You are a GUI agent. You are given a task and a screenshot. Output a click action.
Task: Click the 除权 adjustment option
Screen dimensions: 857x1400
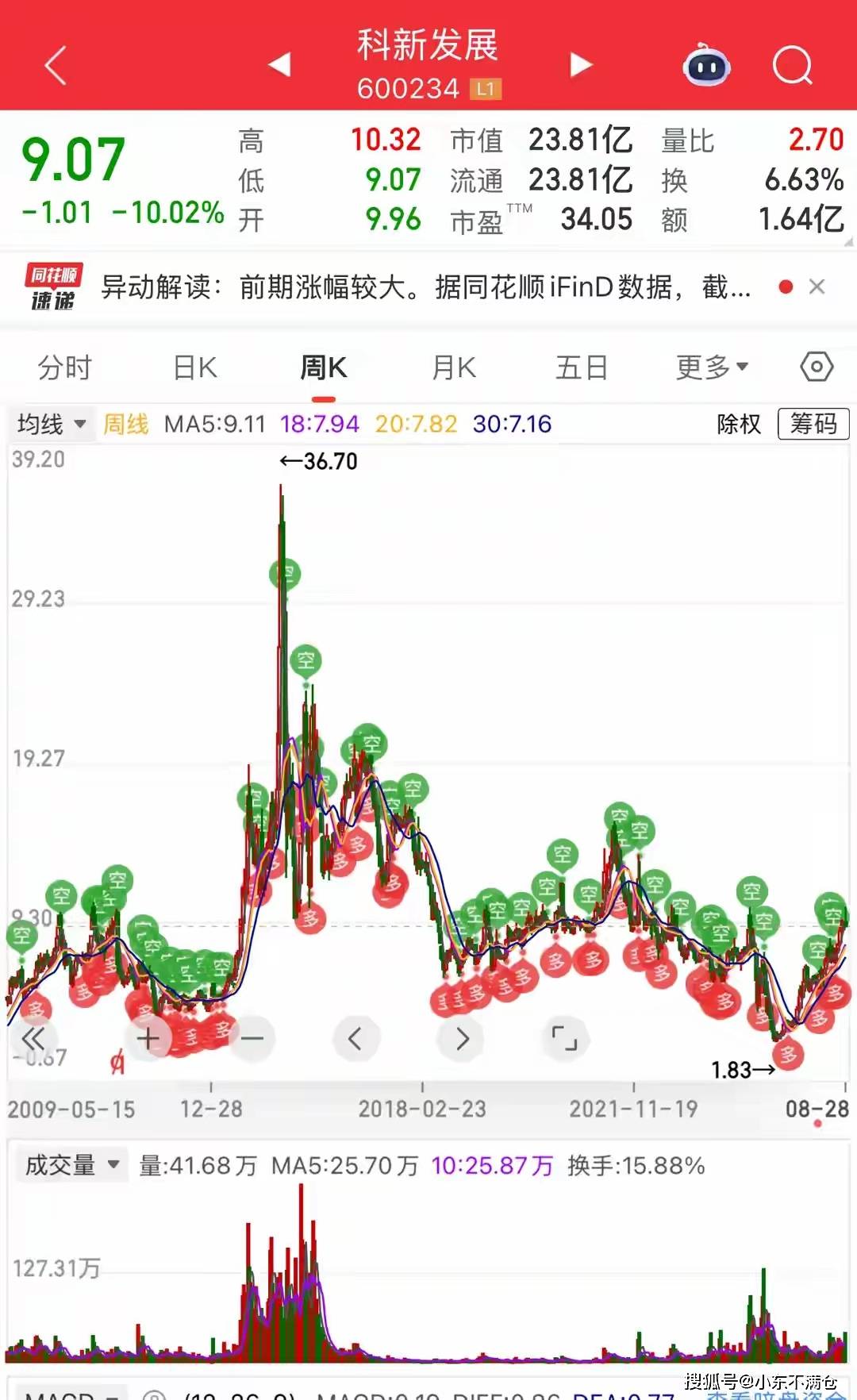pyautogui.click(x=736, y=424)
